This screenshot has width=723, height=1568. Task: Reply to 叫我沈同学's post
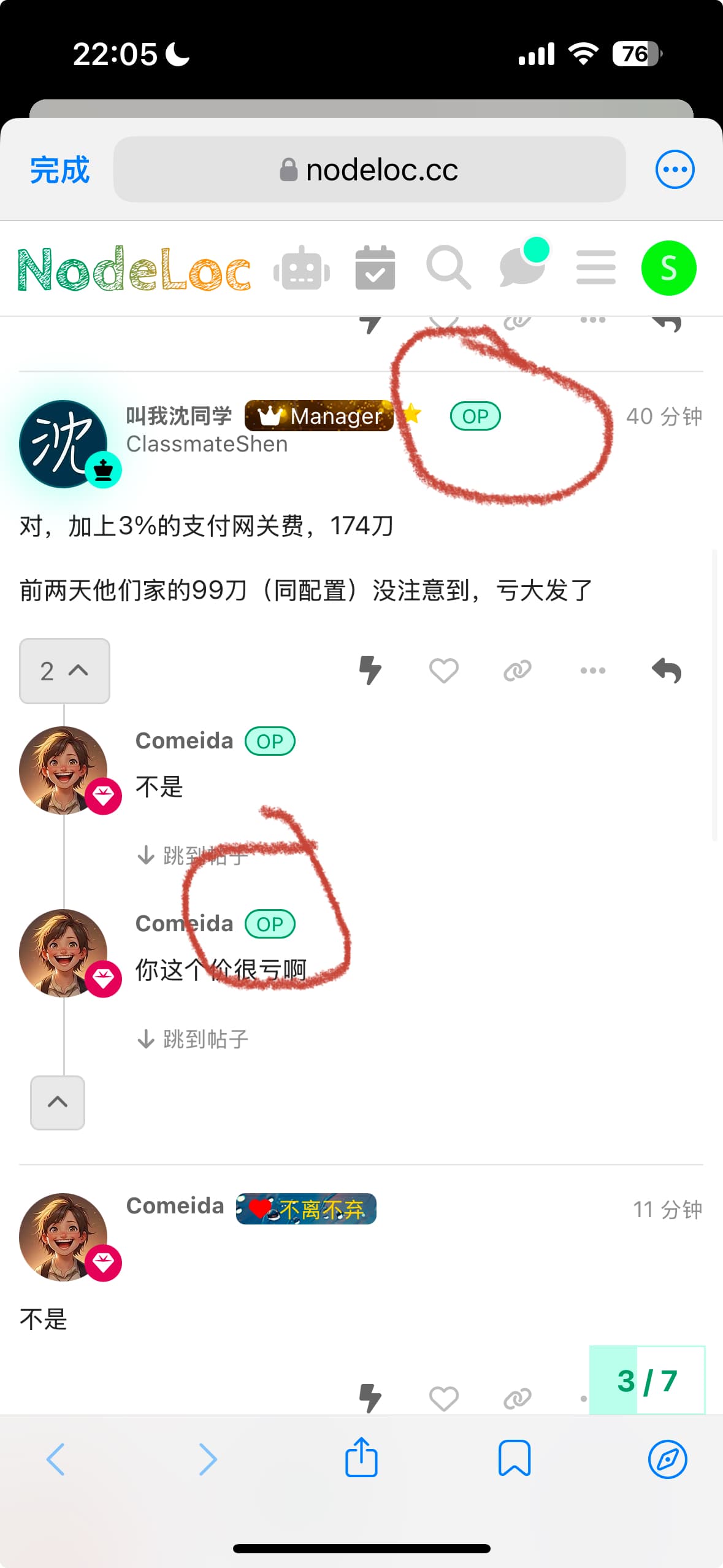pyautogui.click(x=667, y=671)
